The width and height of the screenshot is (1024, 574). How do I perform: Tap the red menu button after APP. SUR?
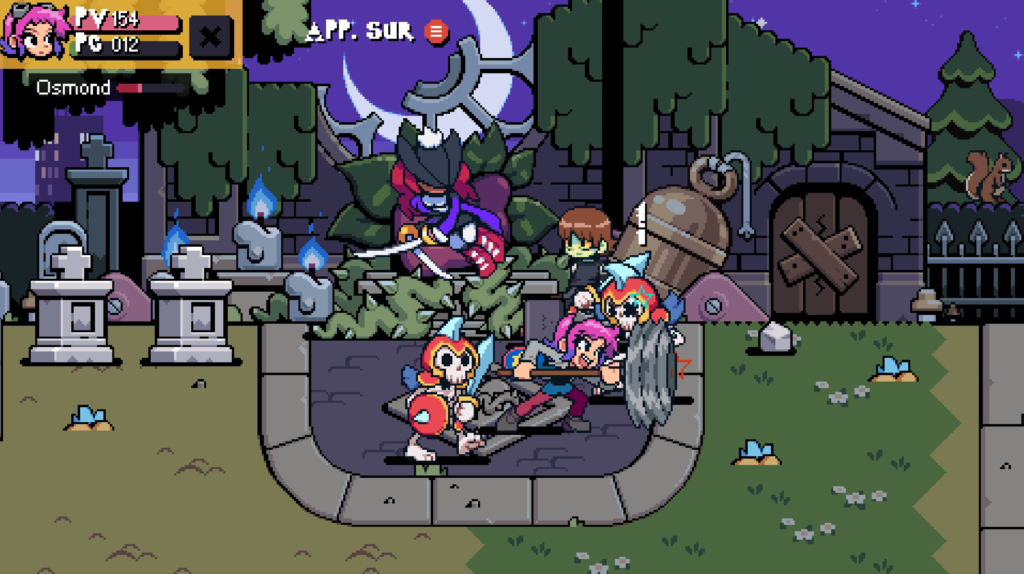[436, 32]
